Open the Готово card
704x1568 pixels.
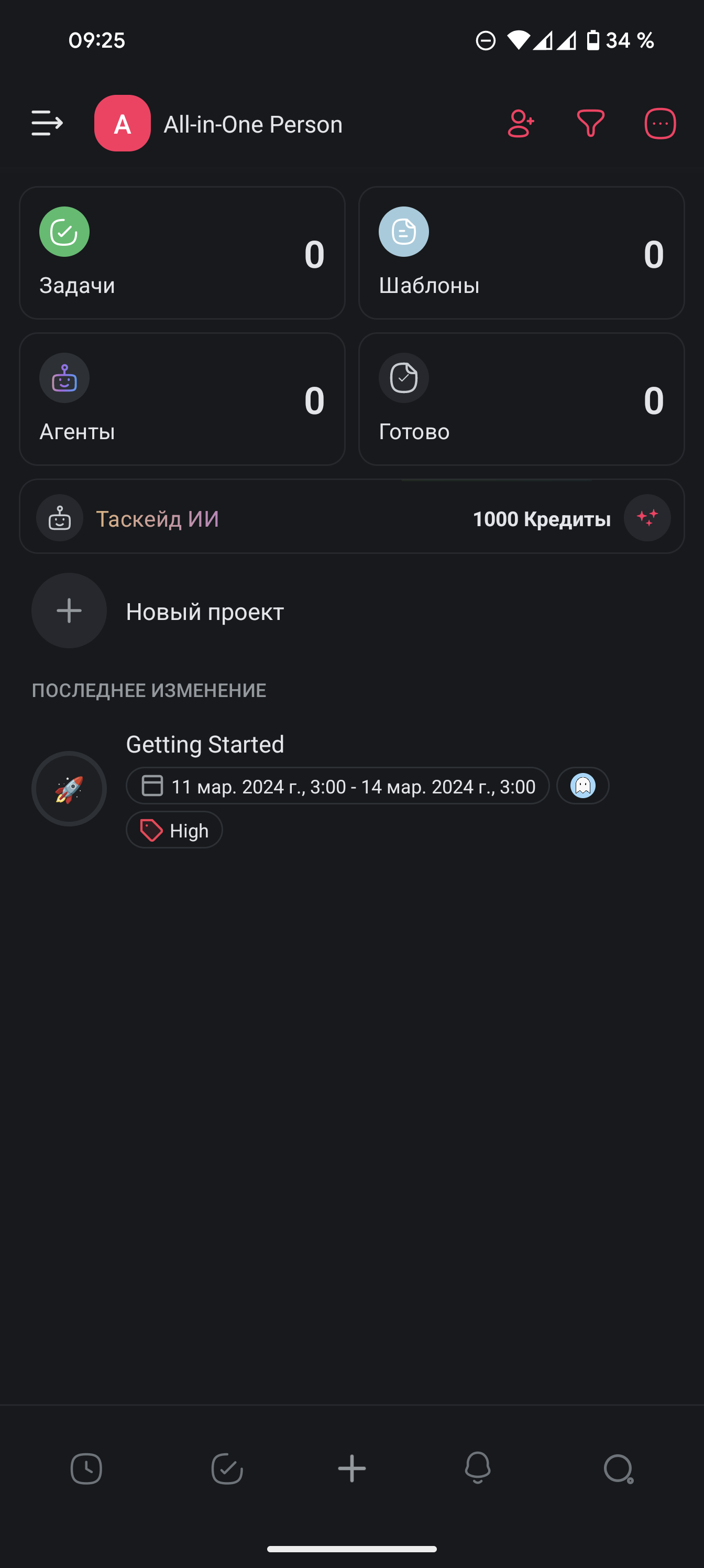click(522, 399)
